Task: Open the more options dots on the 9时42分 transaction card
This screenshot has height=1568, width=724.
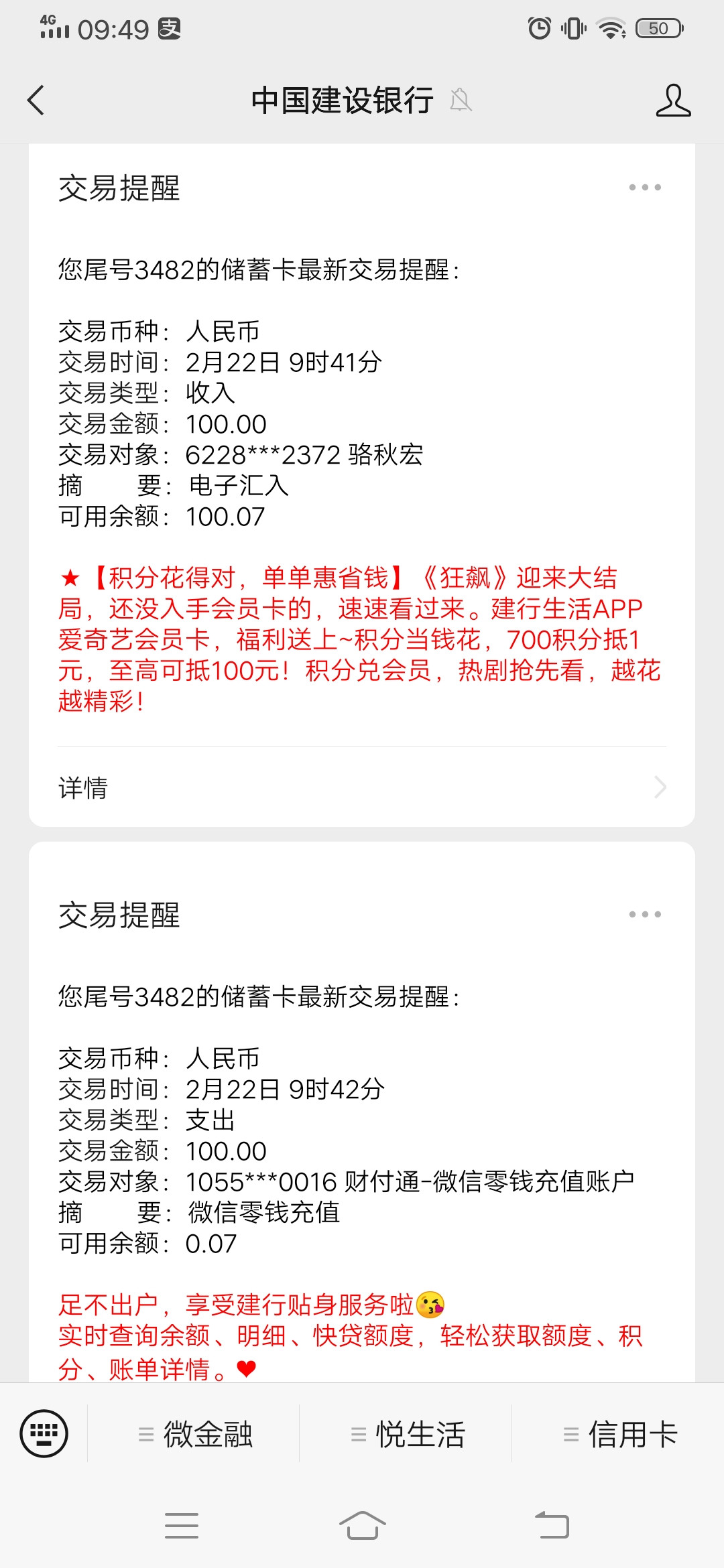Action: click(645, 915)
